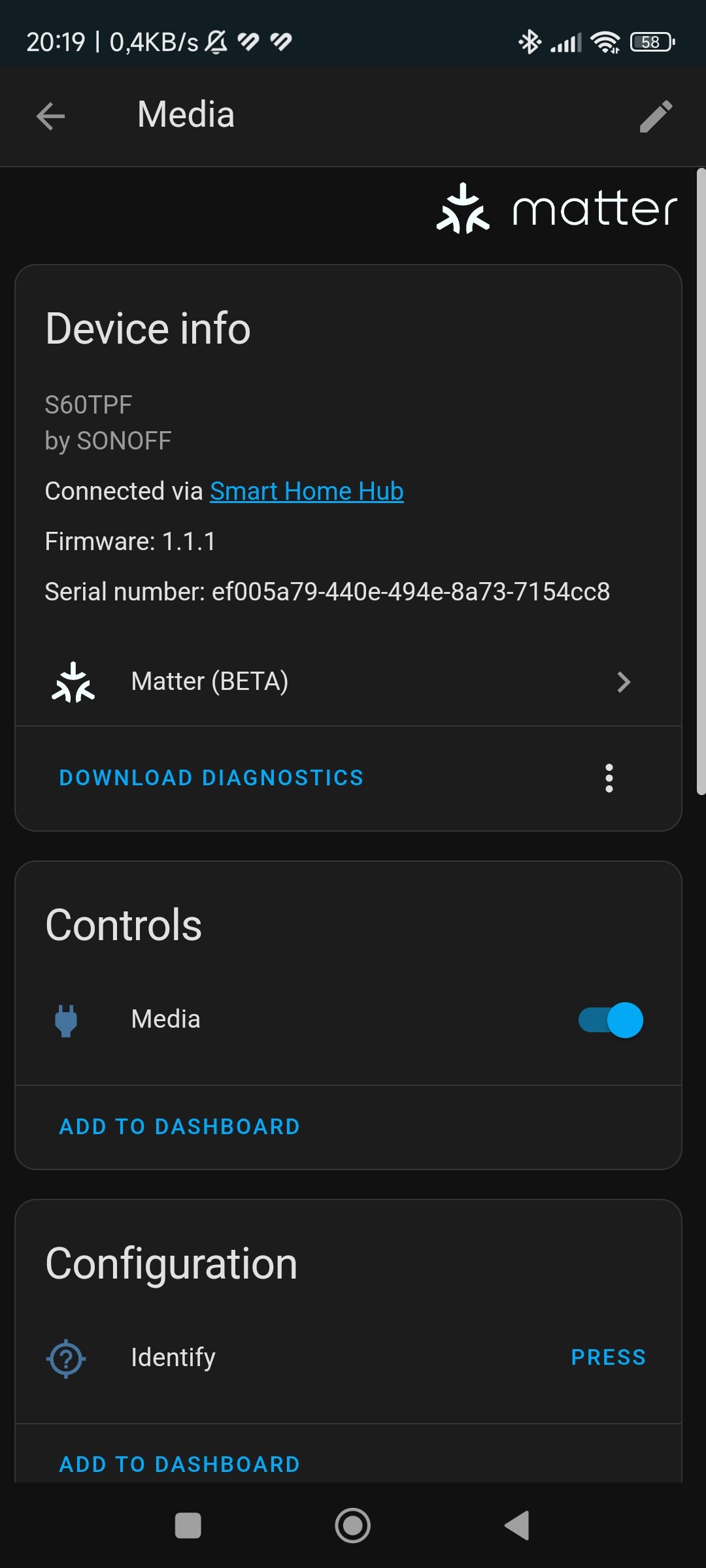This screenshot has height=1568, width=706.
Task: Tap Download Diagnostics
Action: [211, 777]
